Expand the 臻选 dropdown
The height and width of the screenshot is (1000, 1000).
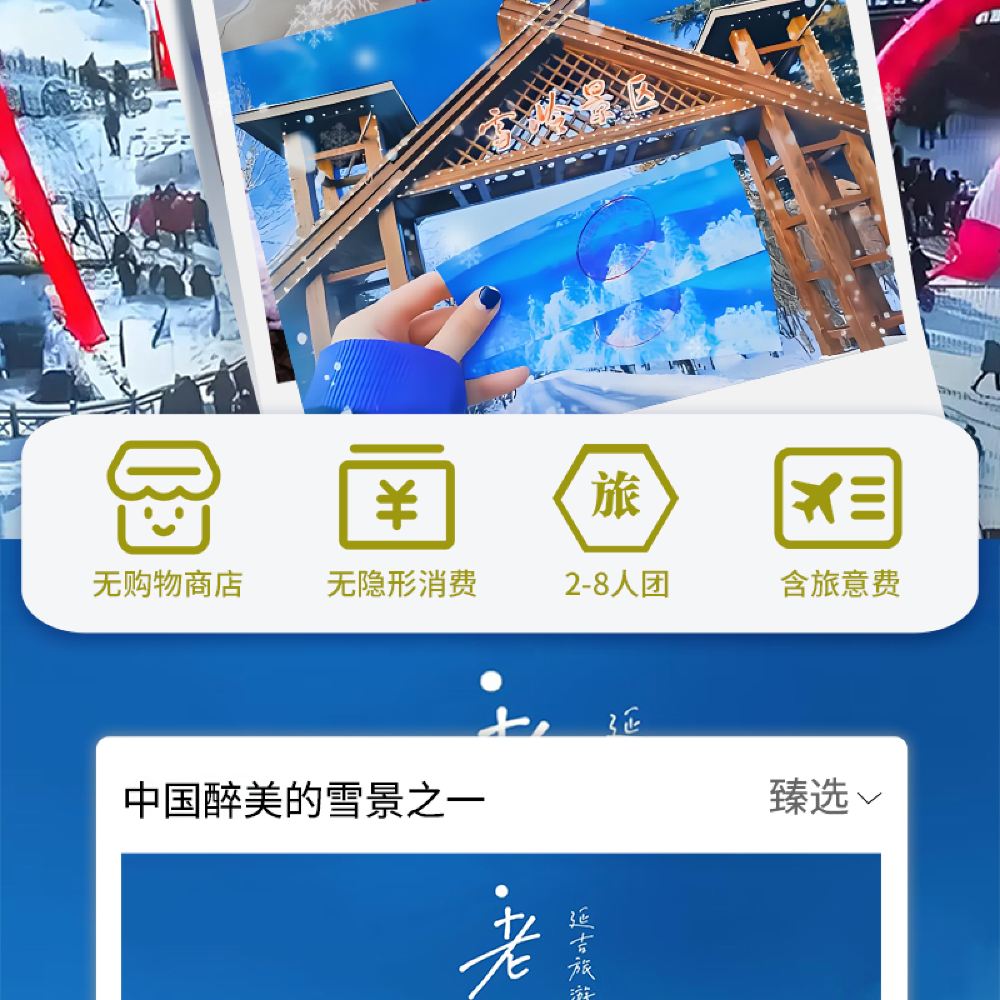tap(825, 797)
